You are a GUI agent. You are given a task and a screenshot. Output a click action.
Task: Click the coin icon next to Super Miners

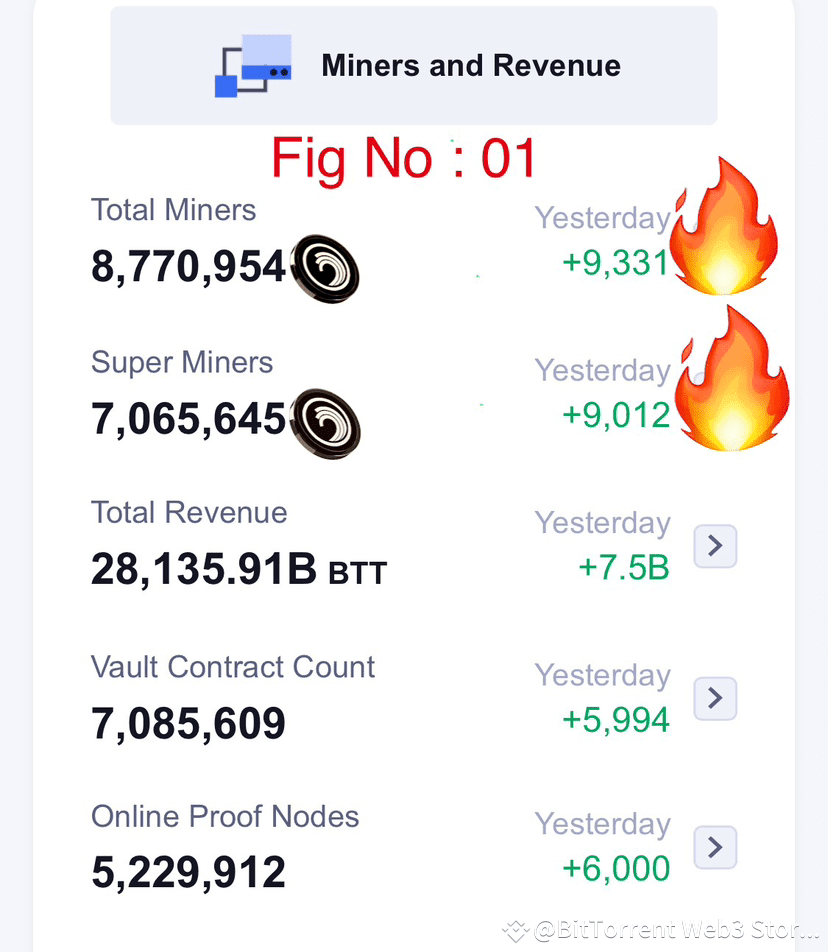[324, 420]
